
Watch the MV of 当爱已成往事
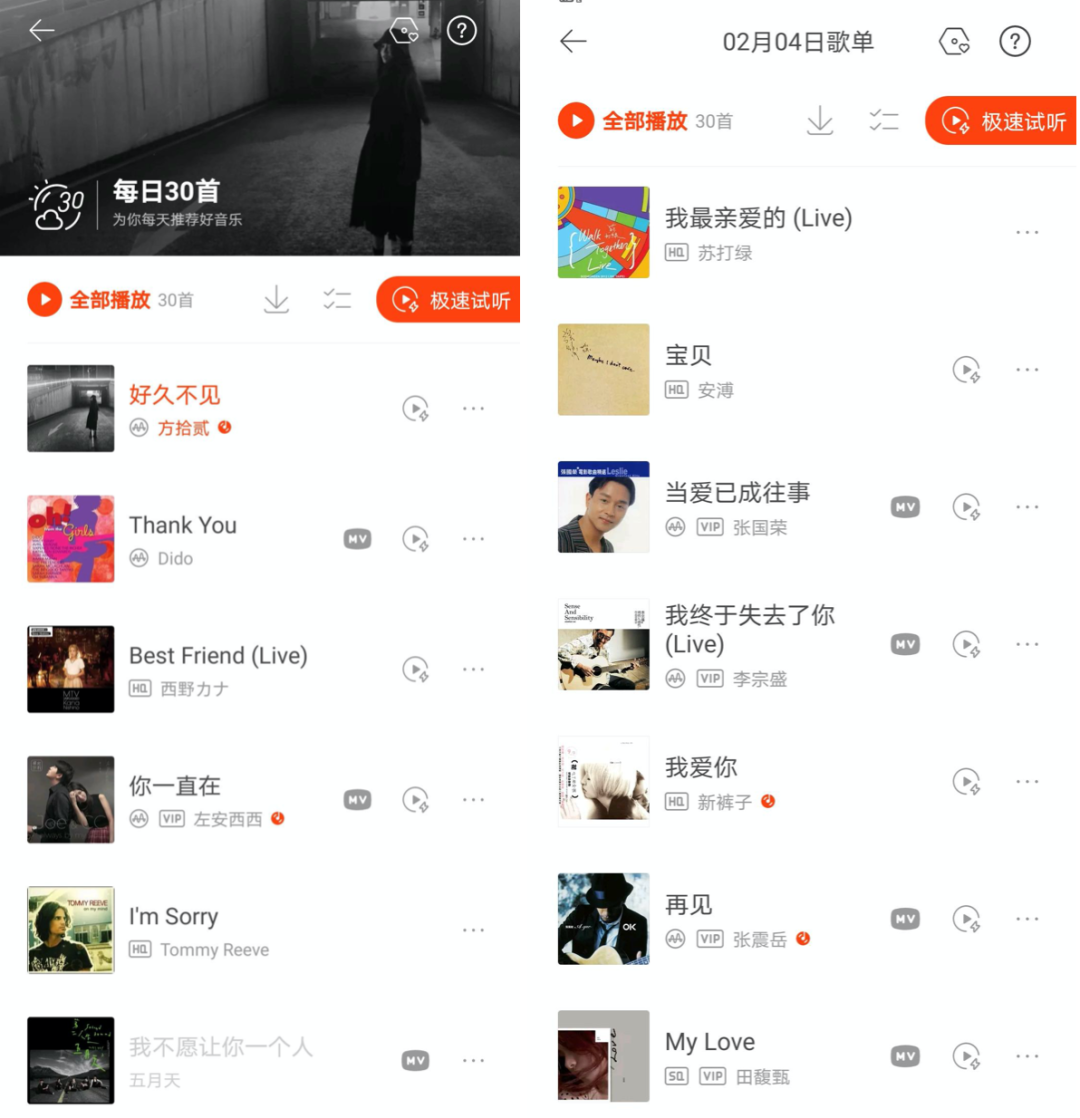click(x=905, y=507)
